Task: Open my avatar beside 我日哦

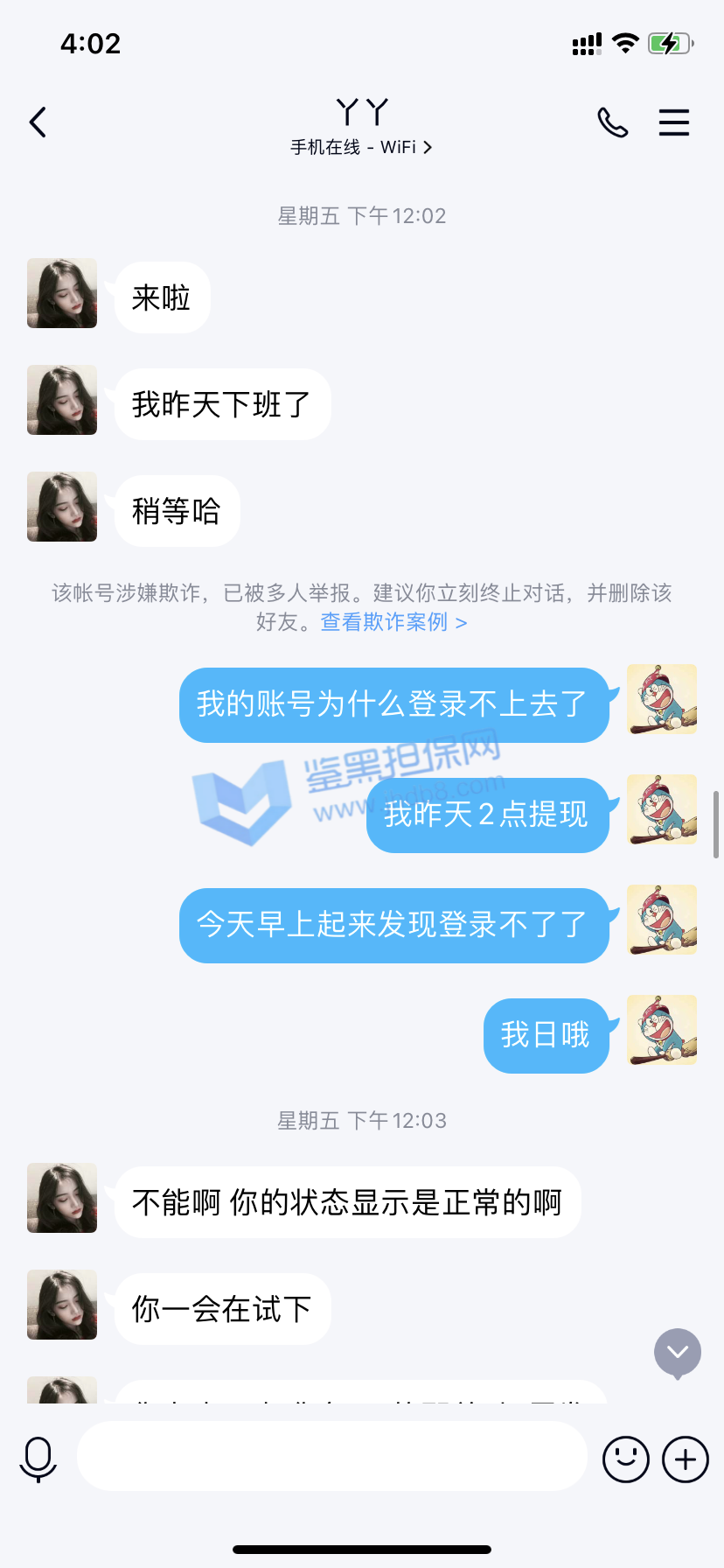Action: click(662, 1030)
